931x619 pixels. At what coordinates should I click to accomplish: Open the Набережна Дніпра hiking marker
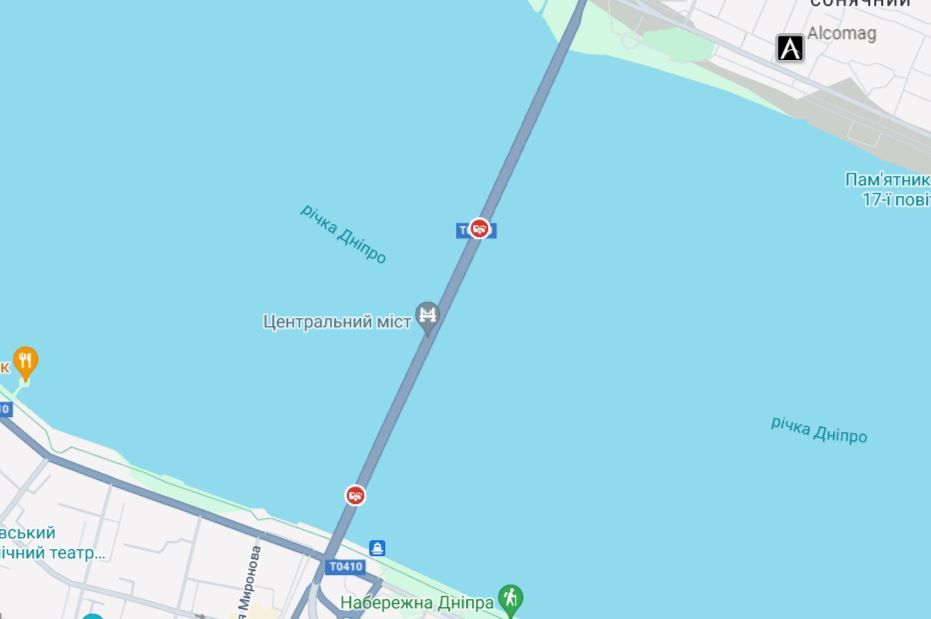click(510, 599)
